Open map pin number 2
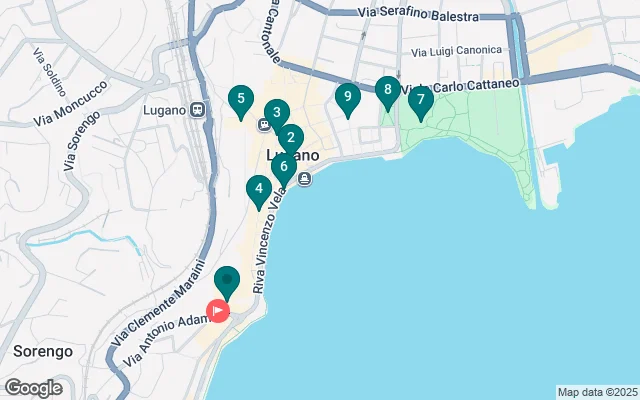The width and height of the screenshot is (640, 400). coord(290,138)
